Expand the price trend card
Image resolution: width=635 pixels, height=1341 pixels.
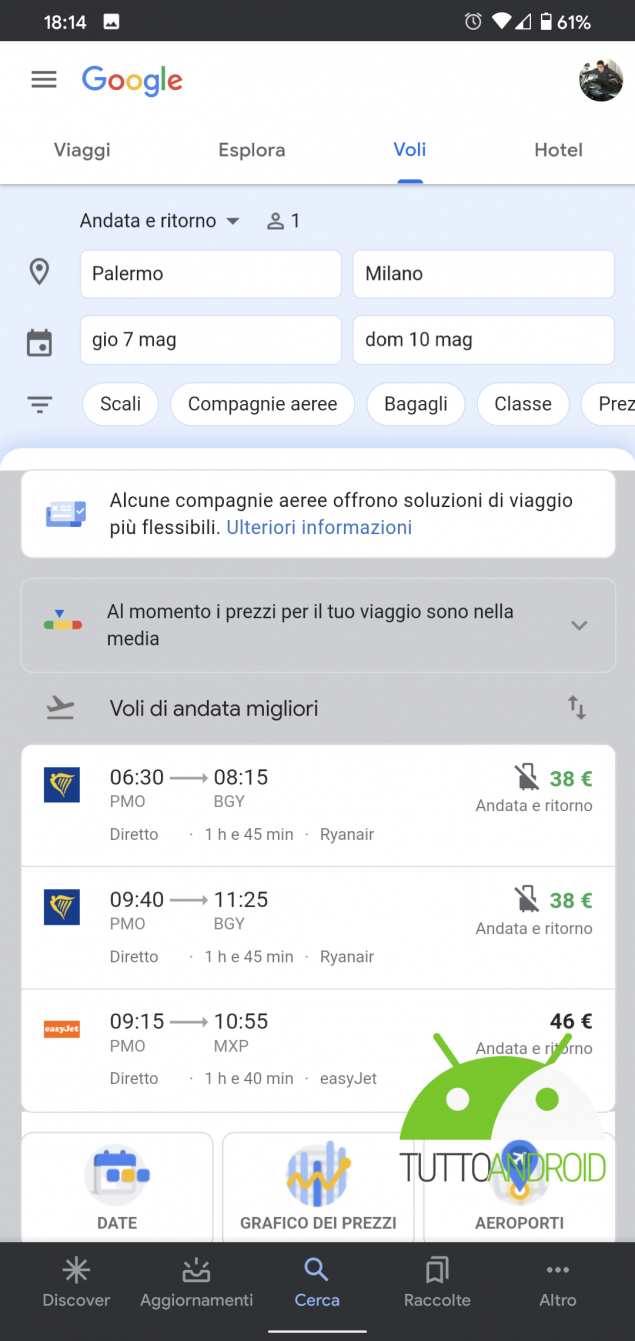318,625
